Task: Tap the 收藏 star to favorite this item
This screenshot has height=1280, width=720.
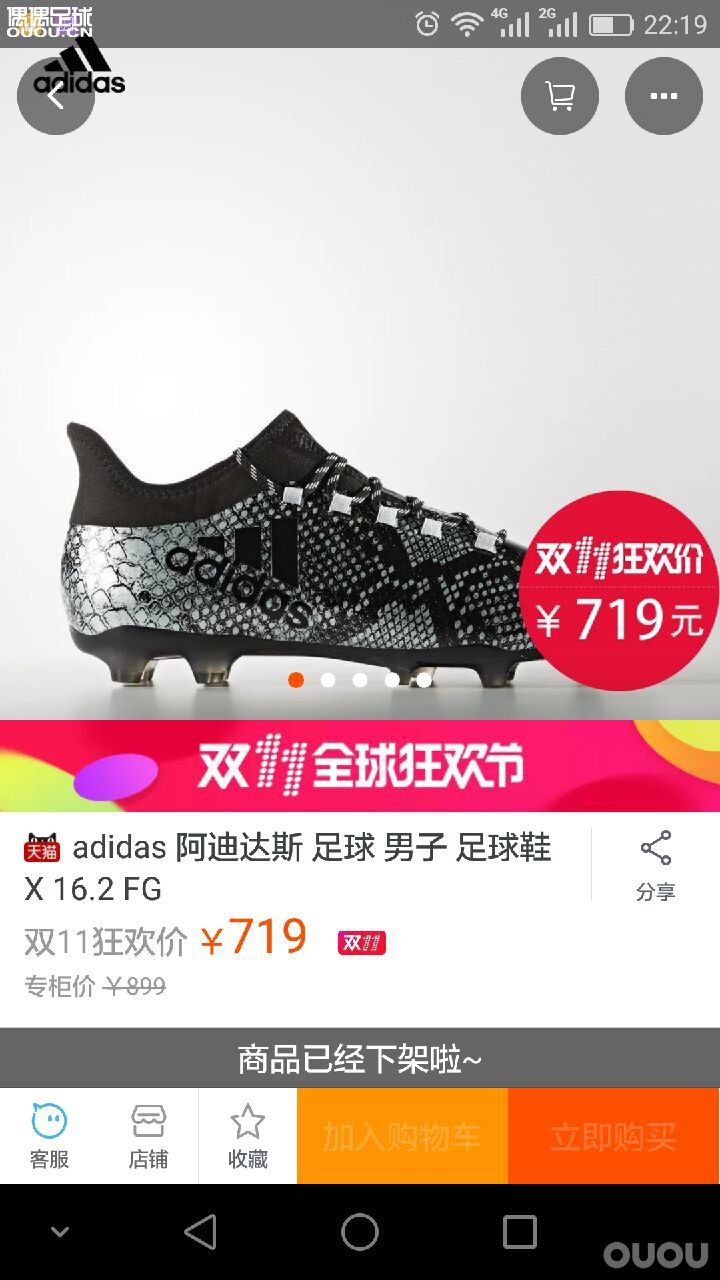Action: click(247, 1135)
